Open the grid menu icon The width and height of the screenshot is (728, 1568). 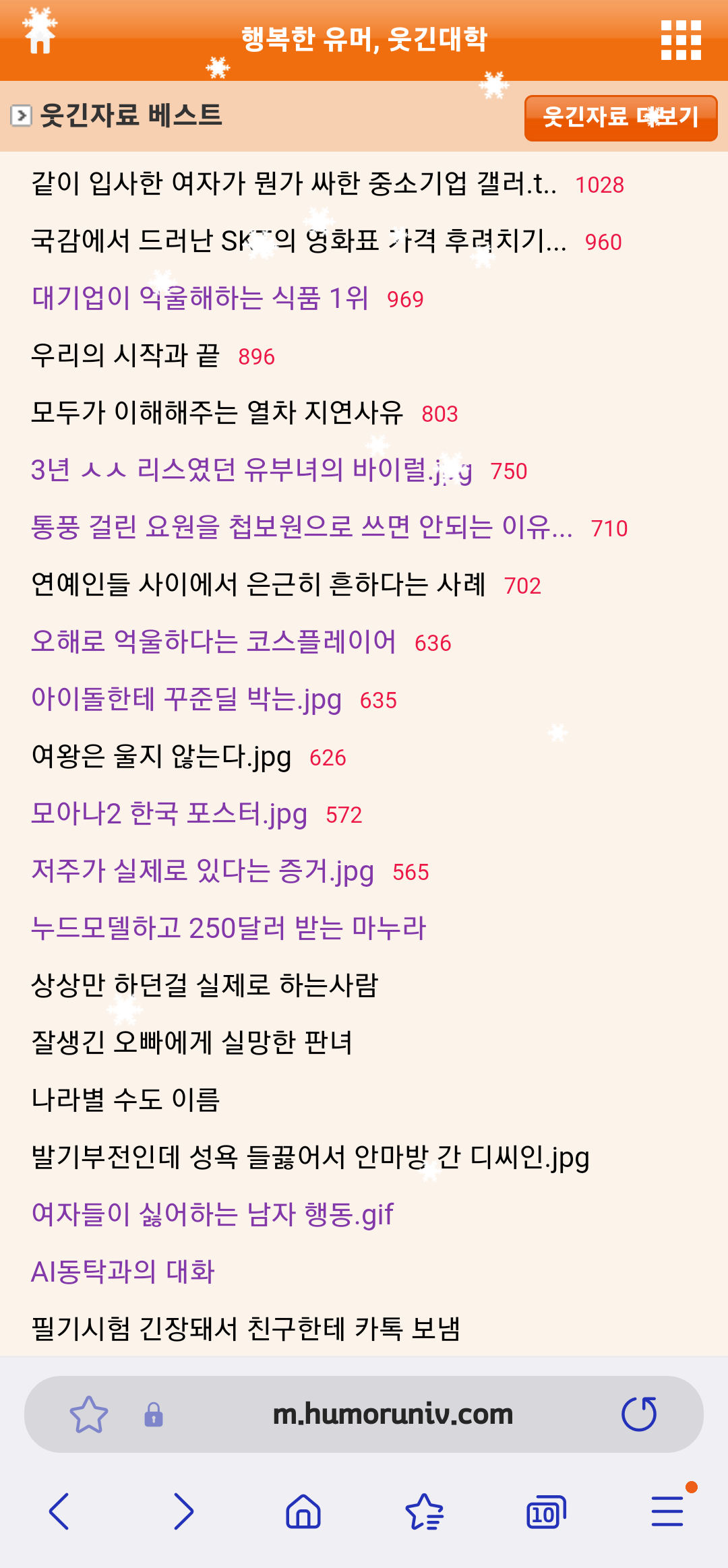[x=681, y=40]
